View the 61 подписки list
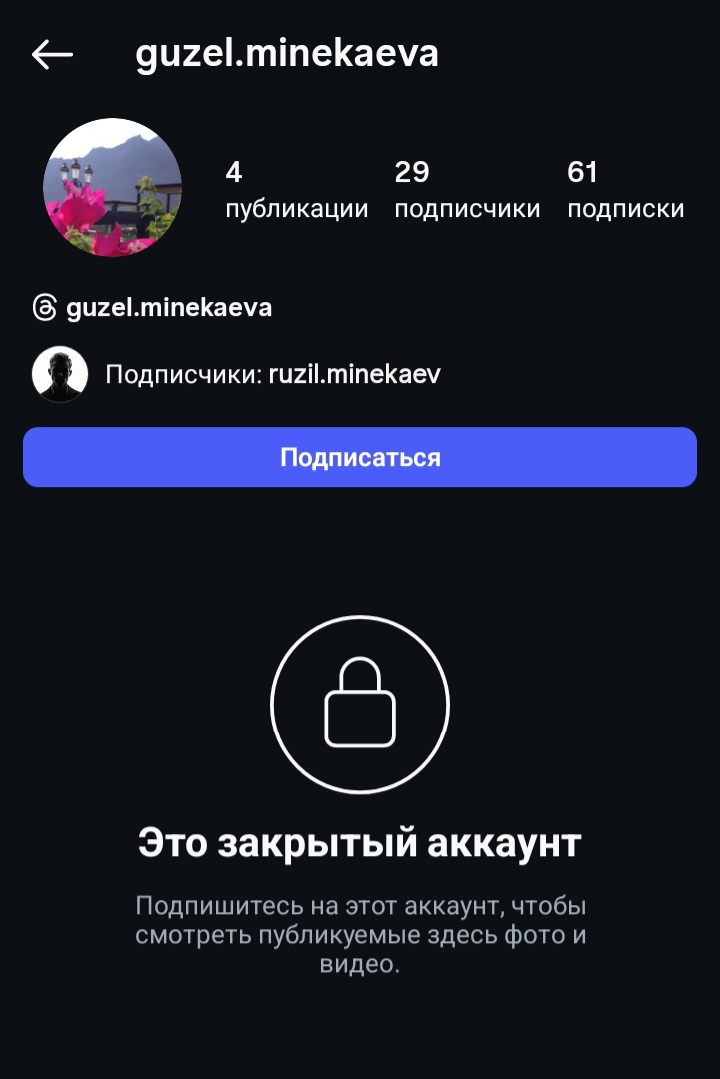The image size is (720, 1079). point(625,190)
